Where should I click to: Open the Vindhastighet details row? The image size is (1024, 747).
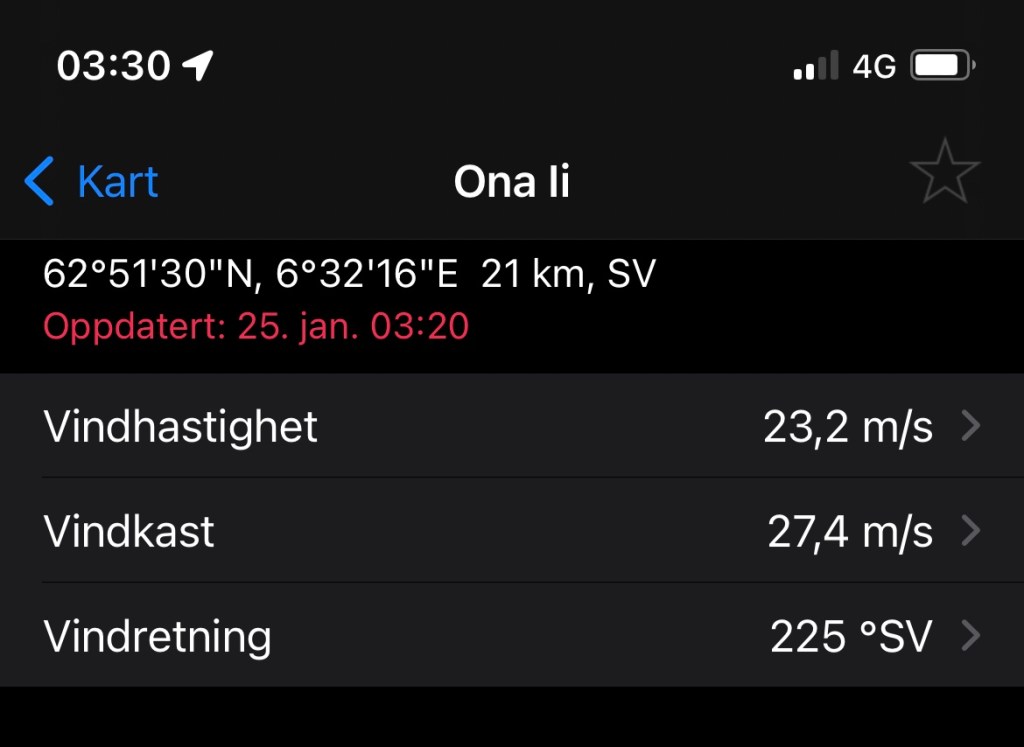(512, 427)
